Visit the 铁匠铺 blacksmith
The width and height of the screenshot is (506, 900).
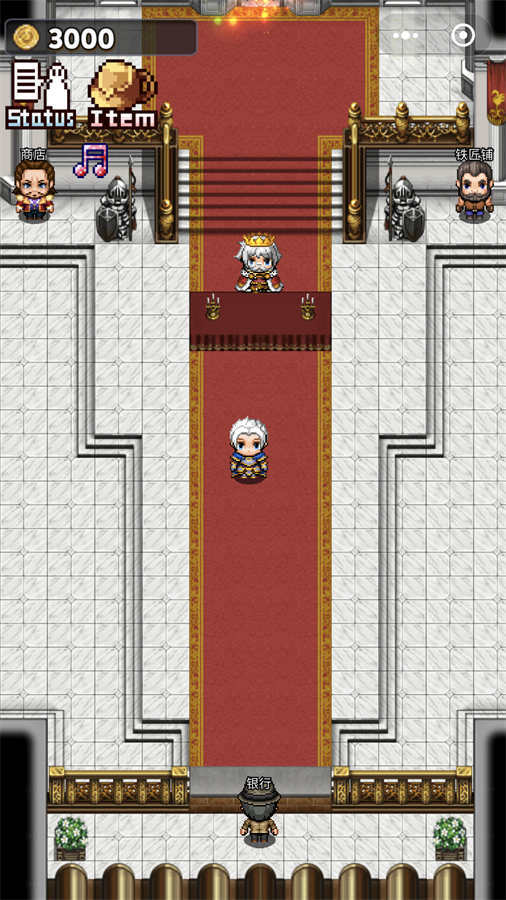coord(474,189)
